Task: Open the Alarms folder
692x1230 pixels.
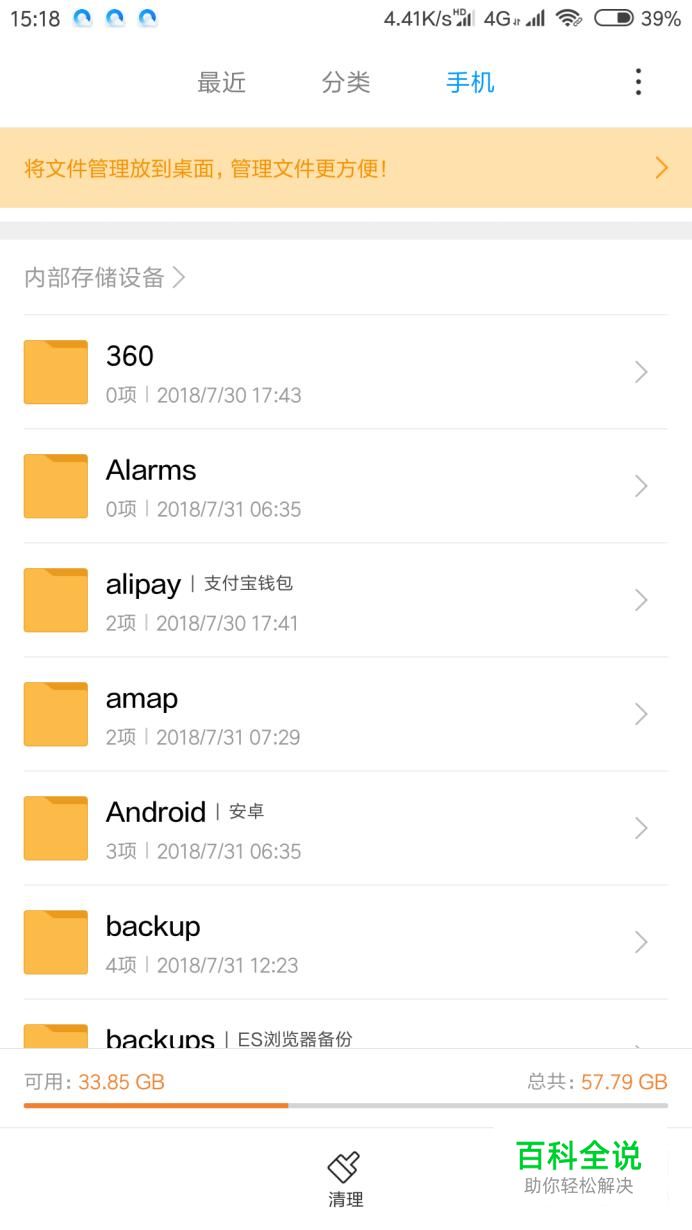Action: pos(346,486)
